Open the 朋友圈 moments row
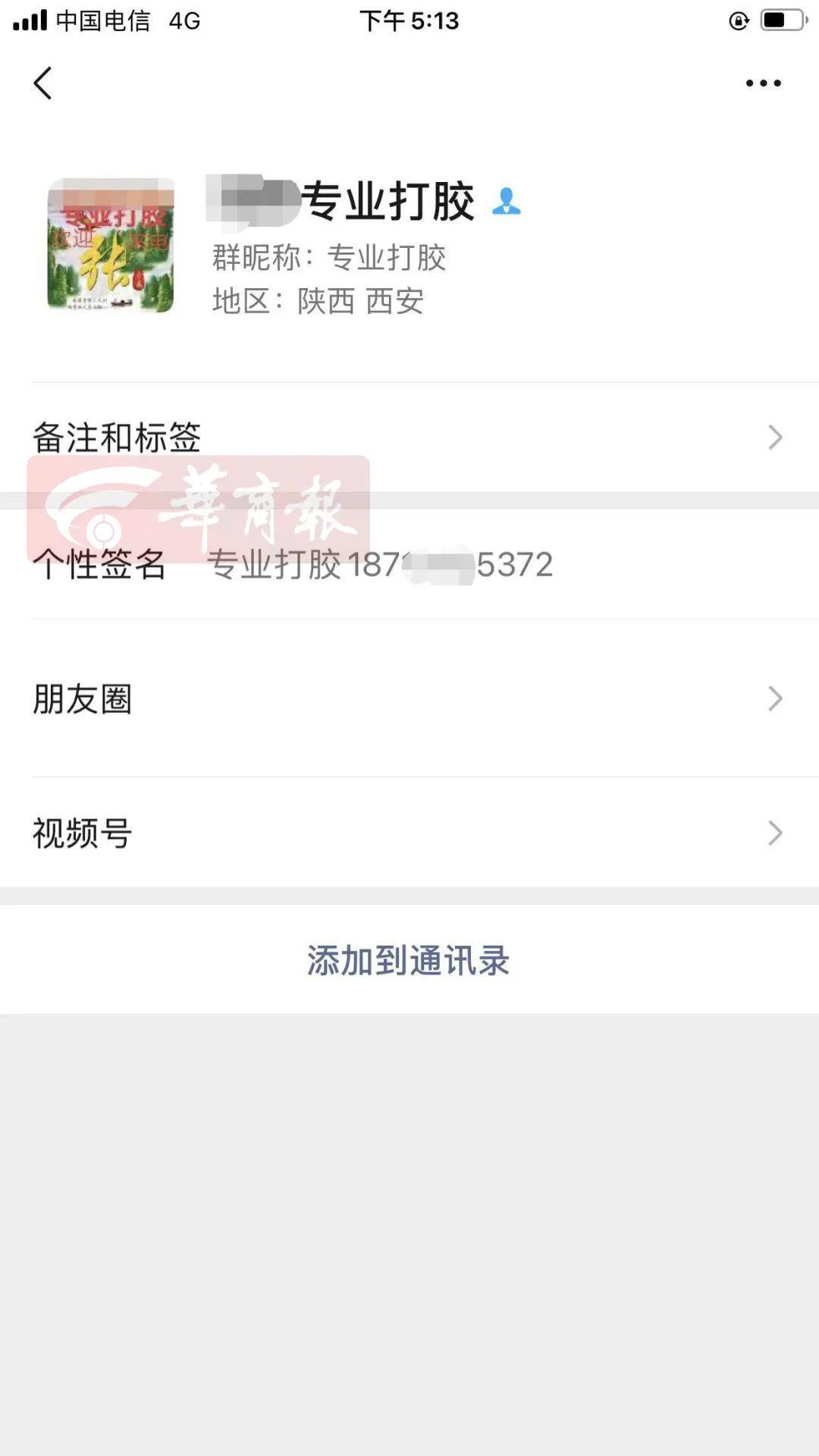 coord(409,698)
